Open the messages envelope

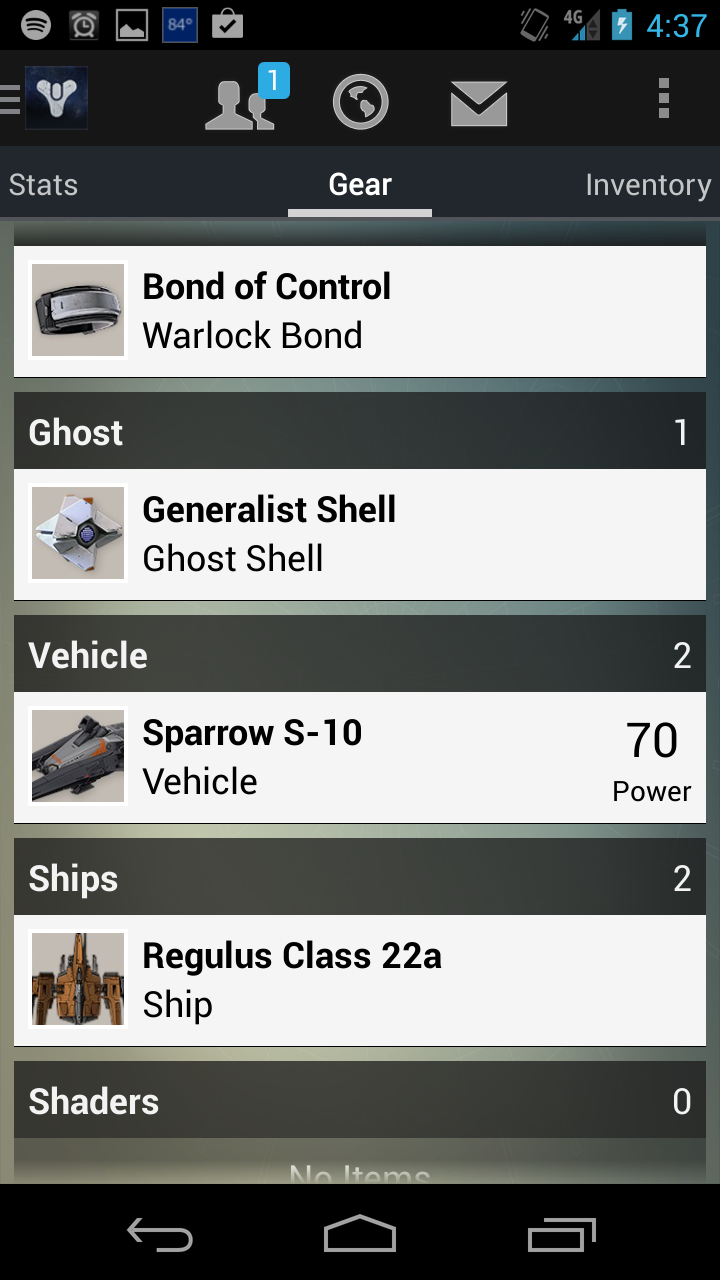point(479,102)
